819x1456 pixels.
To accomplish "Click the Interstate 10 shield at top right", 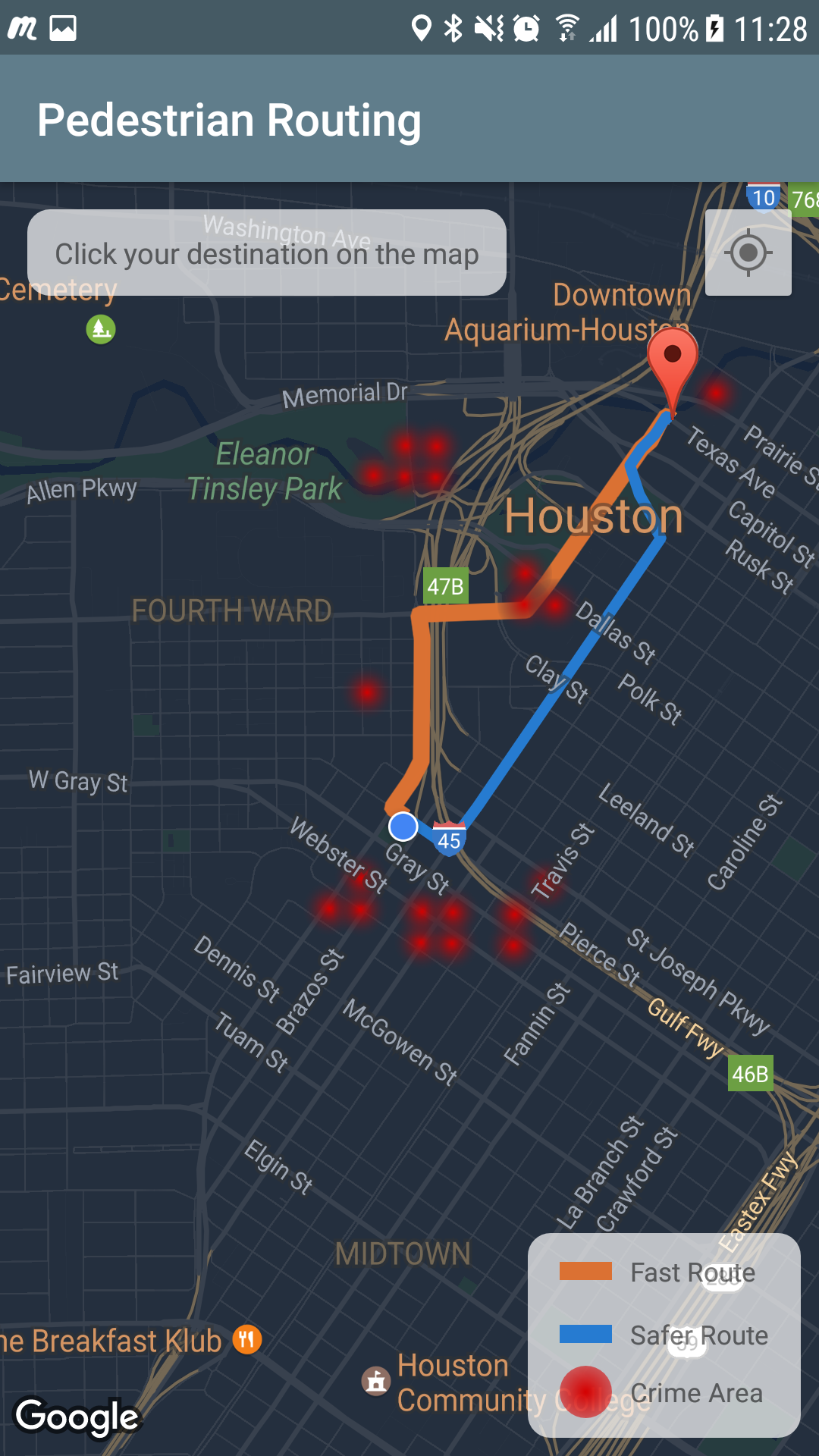I will coord(765,197).
